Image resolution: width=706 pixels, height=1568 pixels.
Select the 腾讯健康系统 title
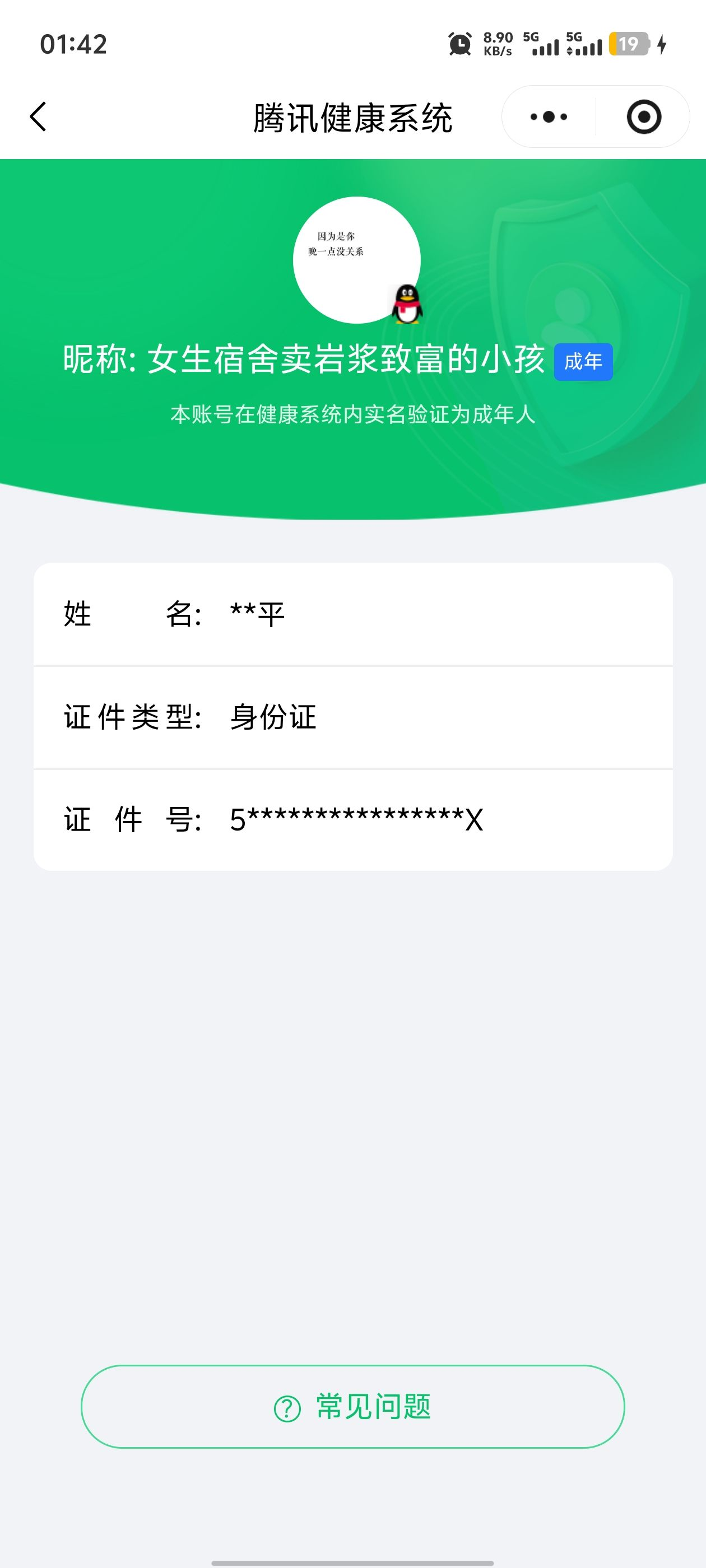click(x=352, y=116)
